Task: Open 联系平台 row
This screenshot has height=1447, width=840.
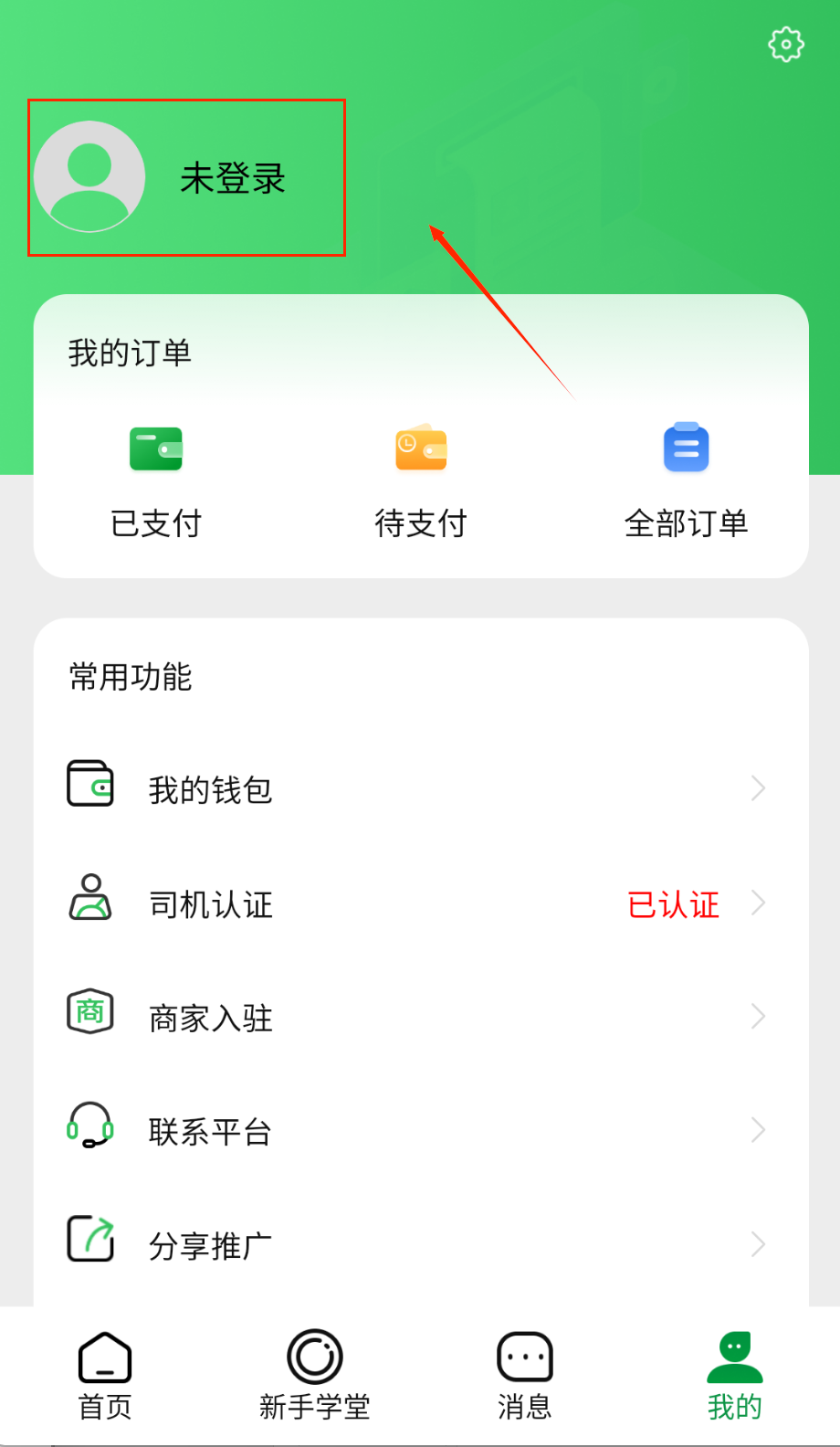Action: 420,1131
